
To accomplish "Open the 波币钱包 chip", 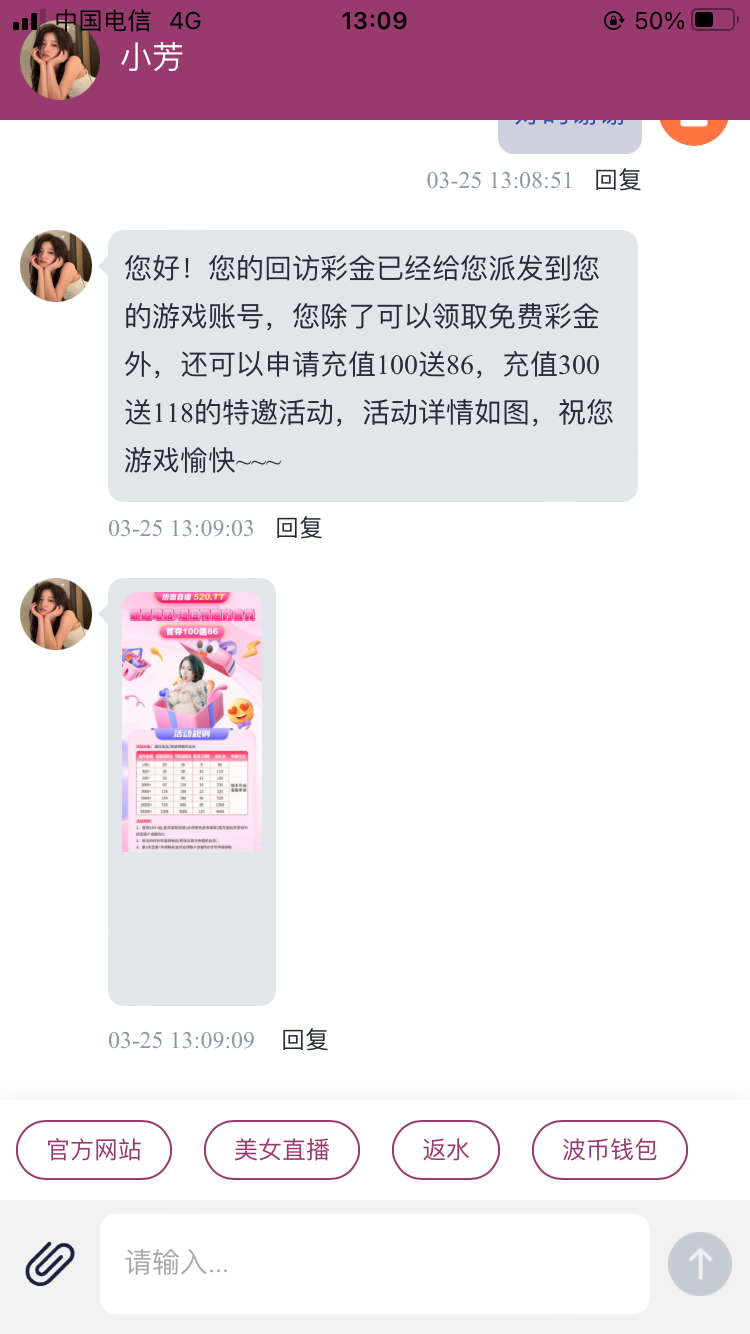I will 609,1150.
